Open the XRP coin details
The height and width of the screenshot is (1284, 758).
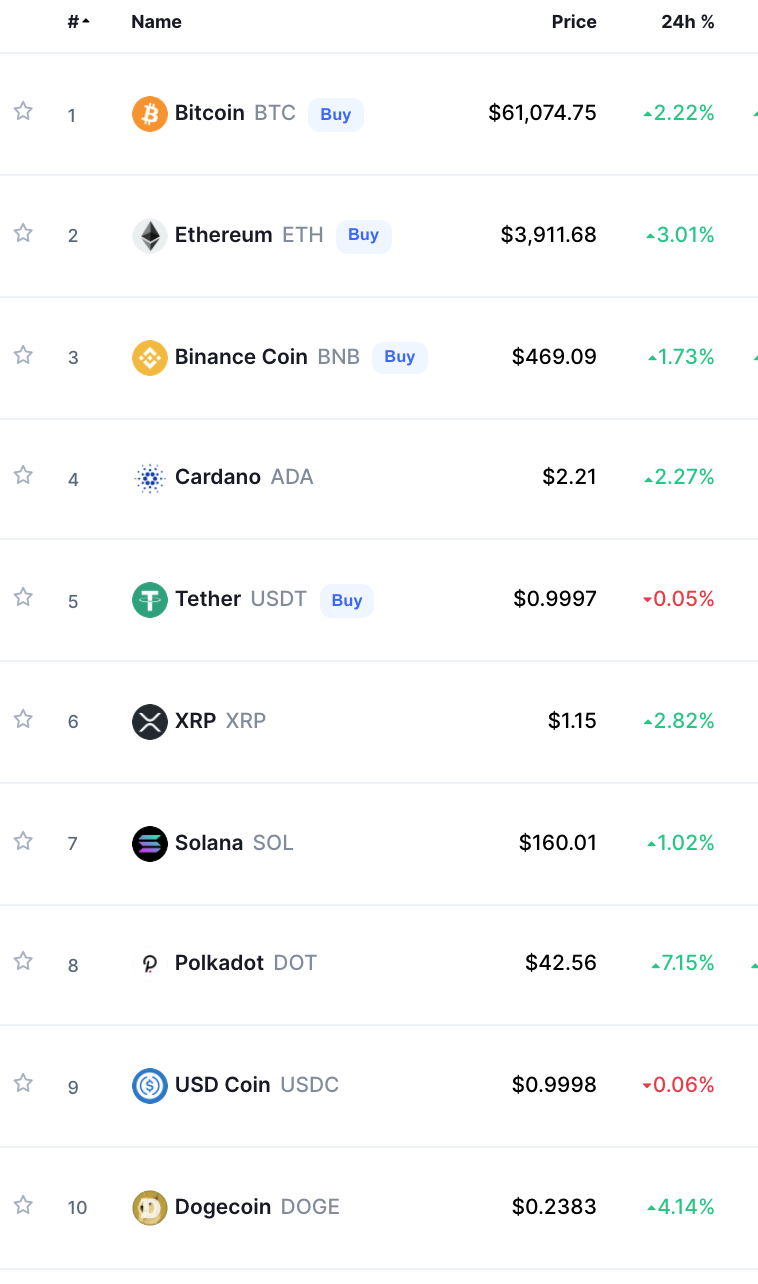(x=379, y=721)
